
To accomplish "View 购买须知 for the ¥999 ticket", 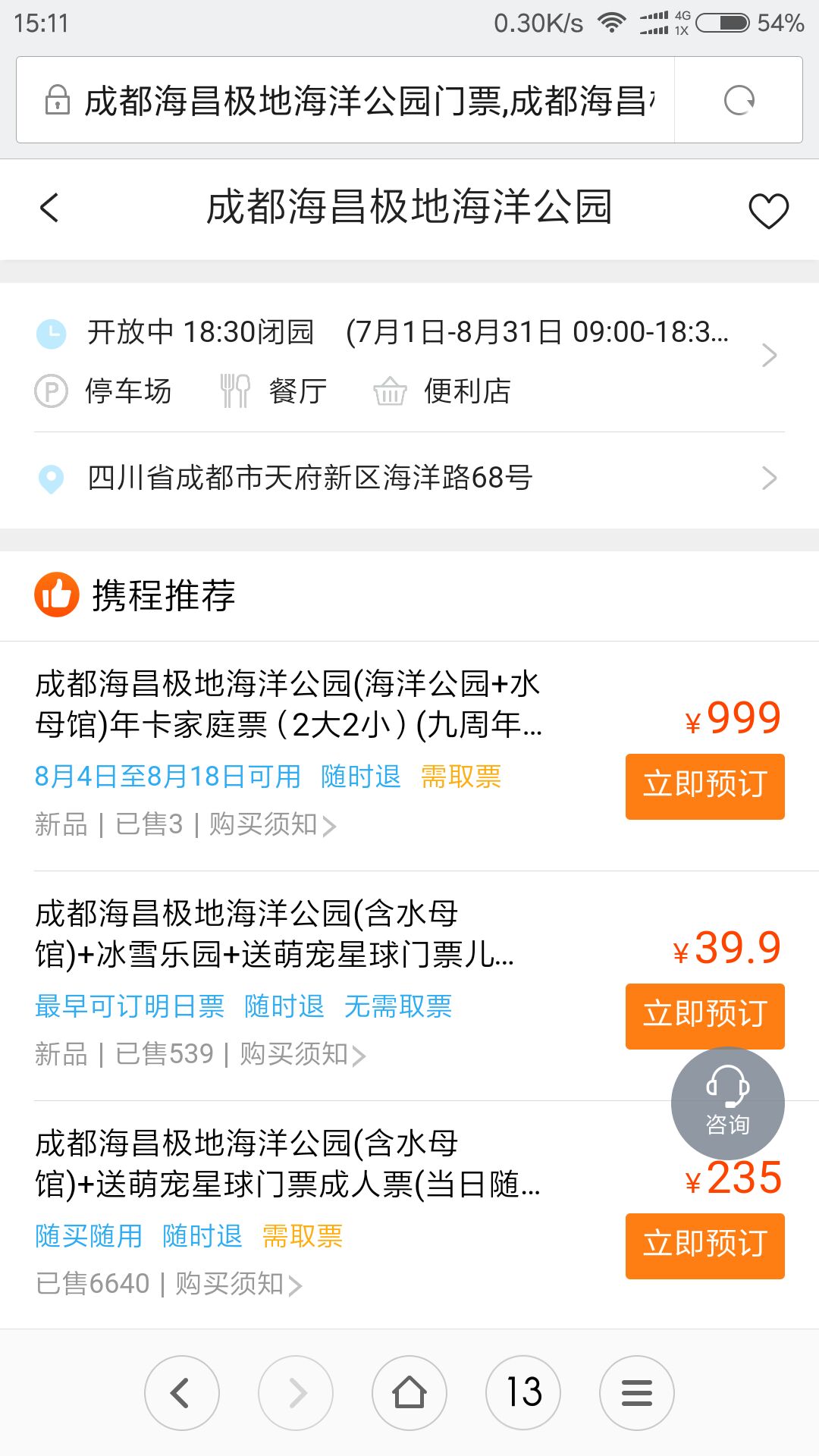I will tap(272, 824).
